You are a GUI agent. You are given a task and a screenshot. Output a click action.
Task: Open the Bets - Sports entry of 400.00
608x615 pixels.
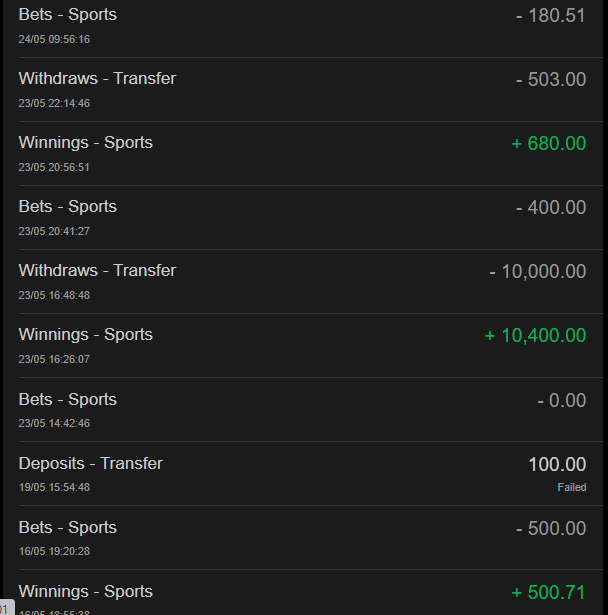click(x=300, y=217)
